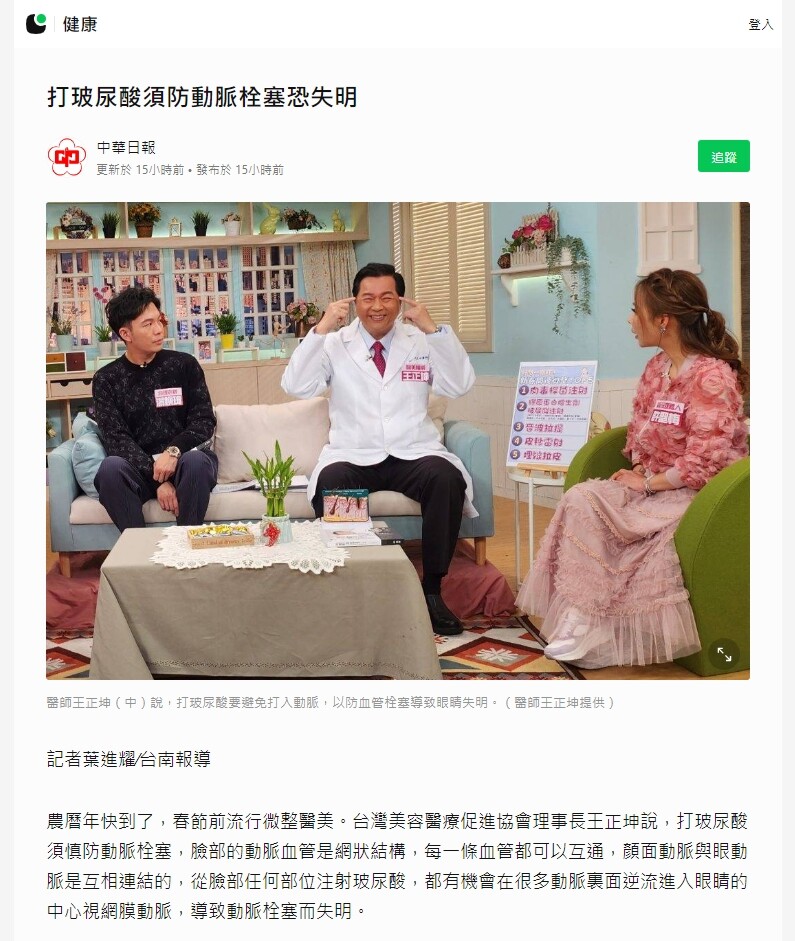Follow 中華日報 with the 追蹤 button
This screenshot has width=795, height=941.
pyautogui.click(x=723, y=156)
